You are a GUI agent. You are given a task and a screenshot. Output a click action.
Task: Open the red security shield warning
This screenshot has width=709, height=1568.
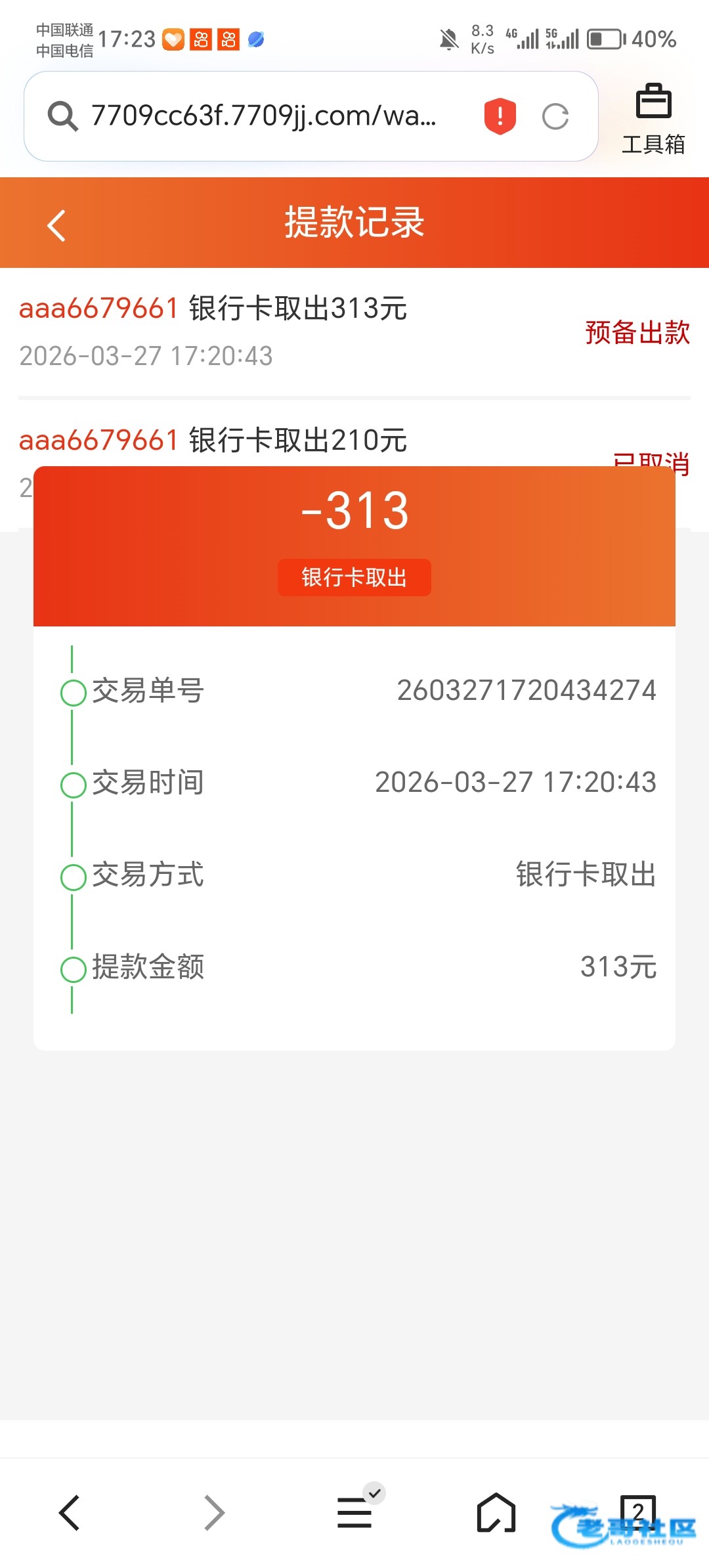pos(500,116)
